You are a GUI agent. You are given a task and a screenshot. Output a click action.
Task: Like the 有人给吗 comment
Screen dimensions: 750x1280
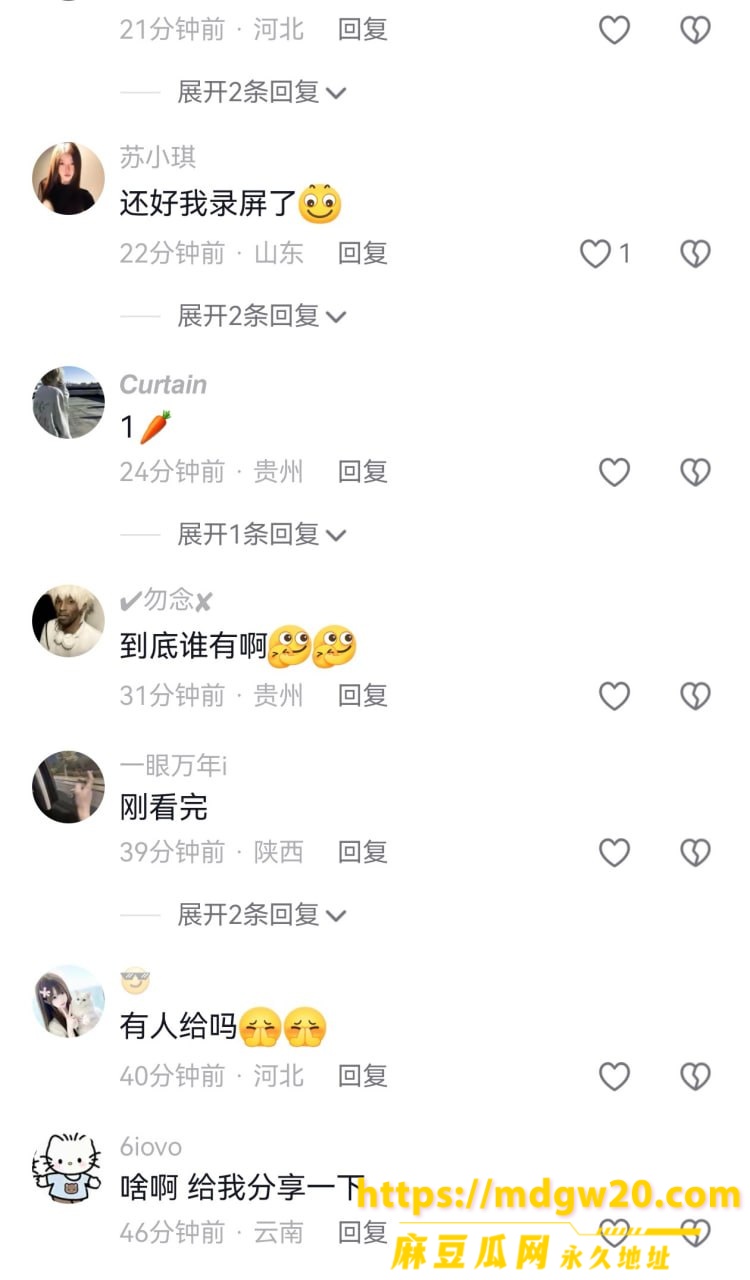(x=614, y=1076)
